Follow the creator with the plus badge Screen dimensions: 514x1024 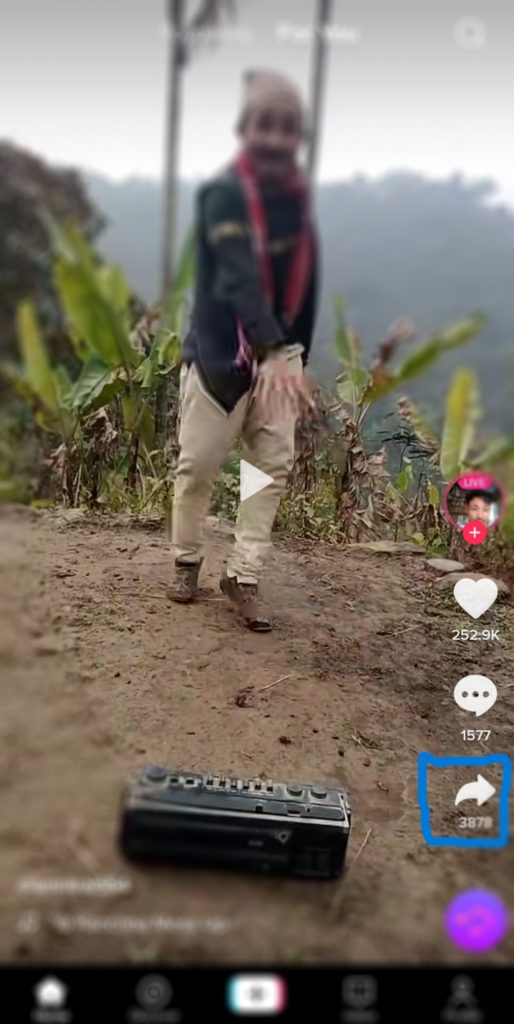click(475, 533)
